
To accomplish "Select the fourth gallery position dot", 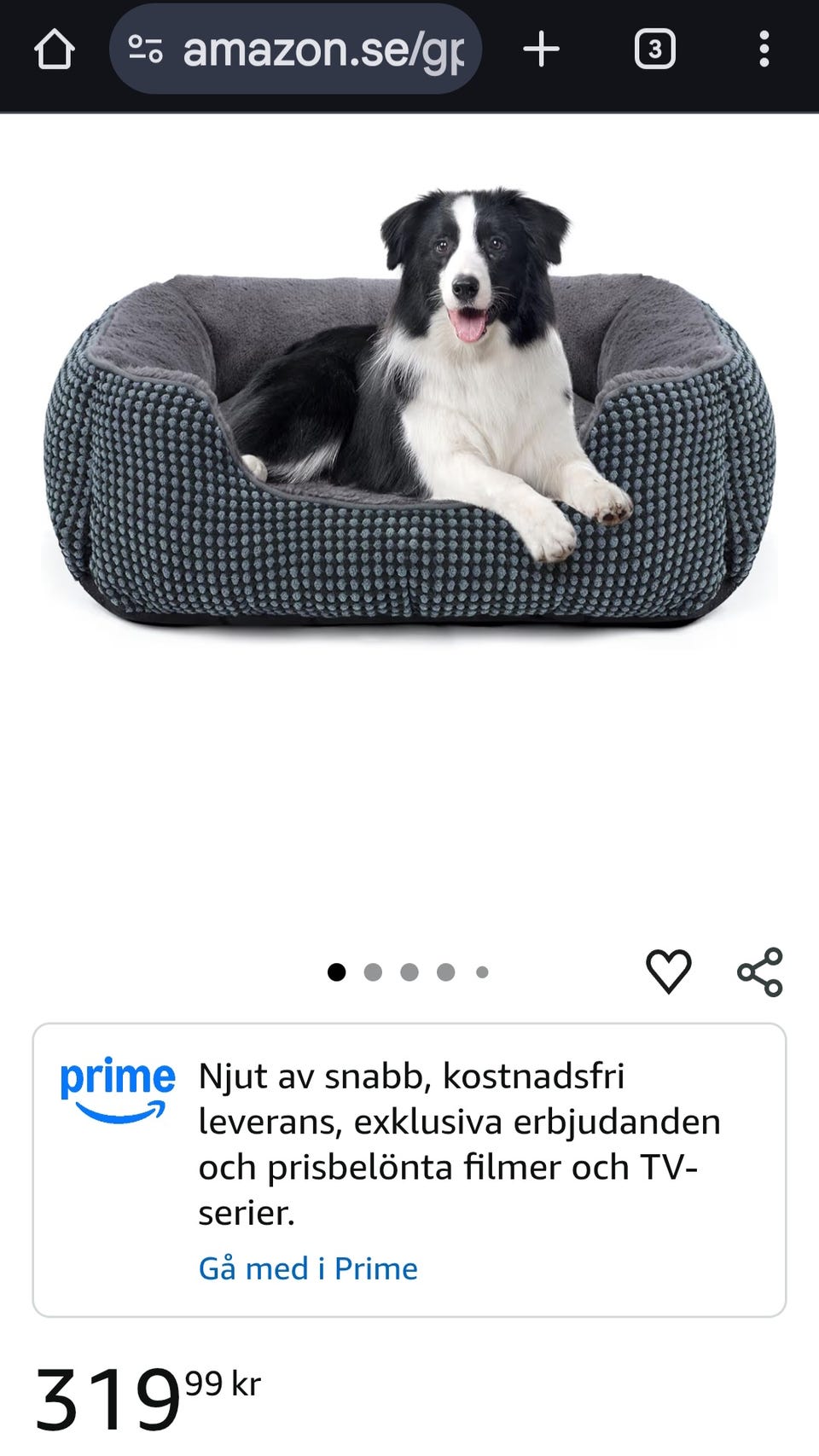I will 445,971.
